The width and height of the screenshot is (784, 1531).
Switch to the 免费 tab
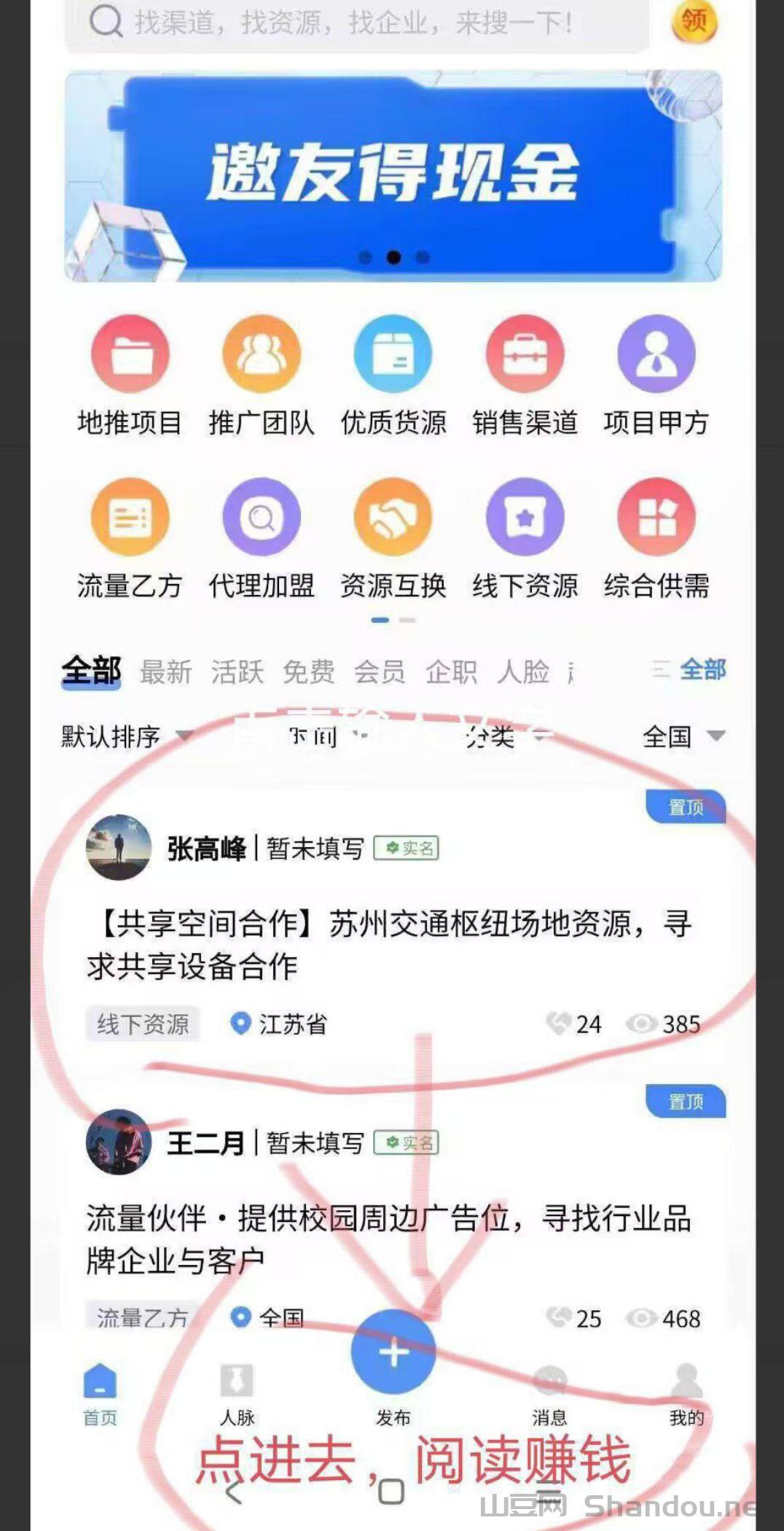click(309, 671)
